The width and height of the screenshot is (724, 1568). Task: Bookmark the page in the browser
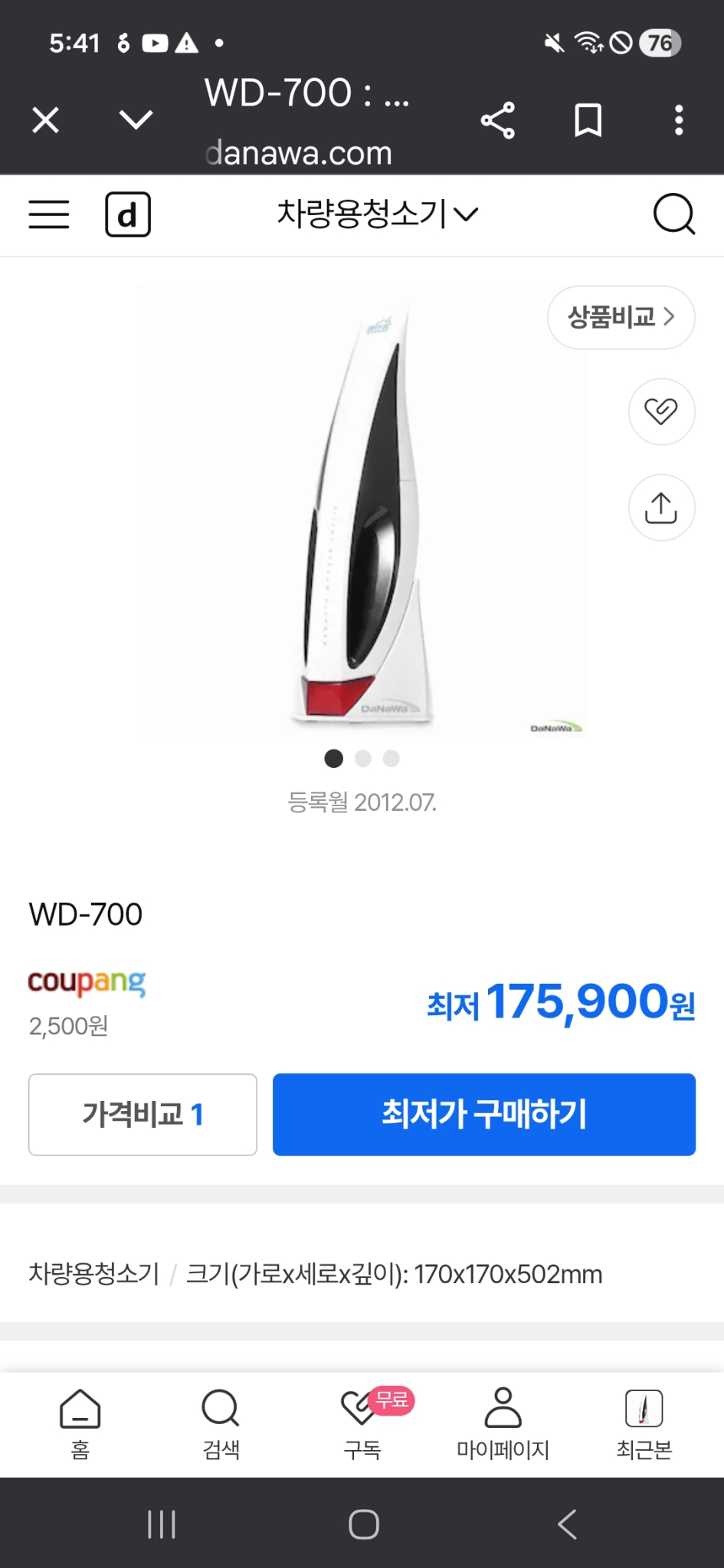[588, 119]
